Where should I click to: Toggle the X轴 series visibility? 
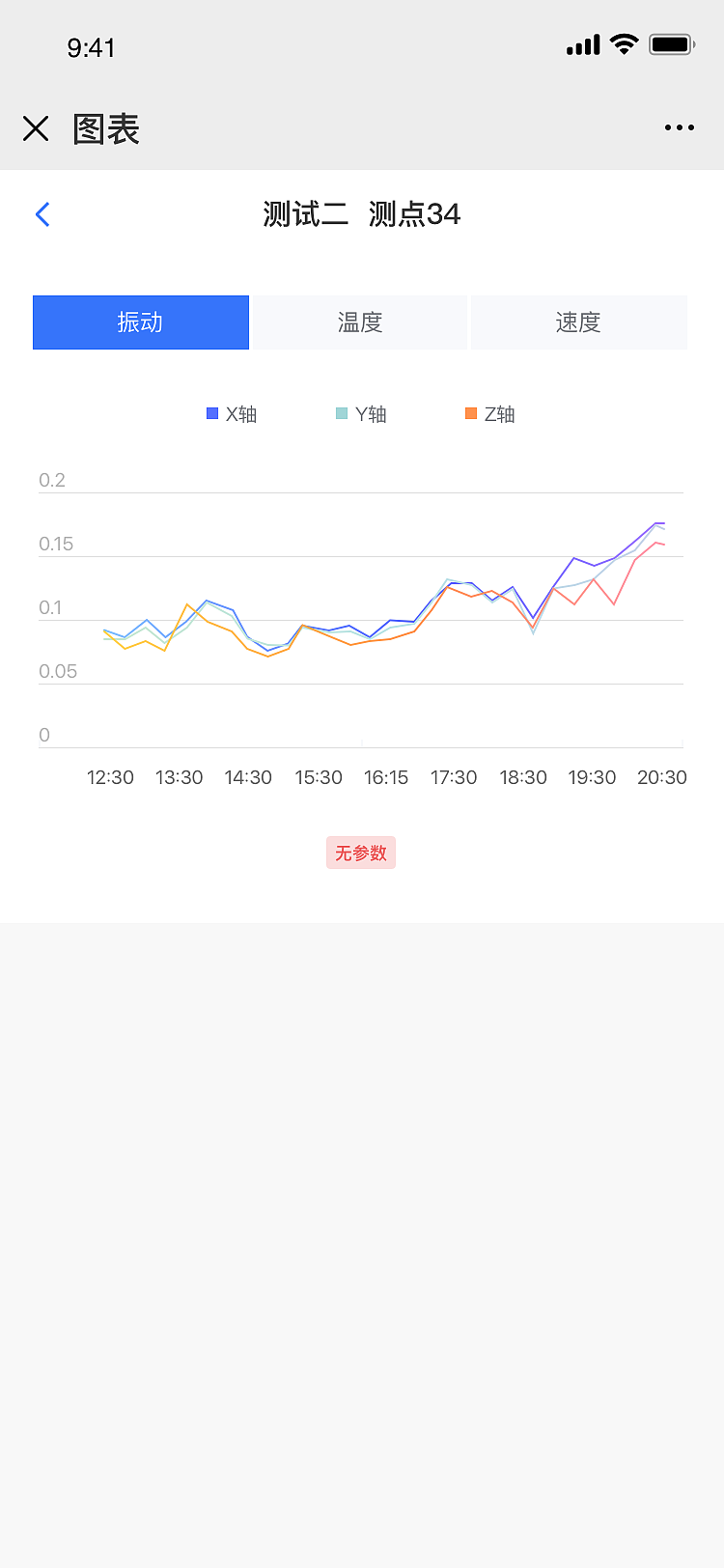pos(231,413)
